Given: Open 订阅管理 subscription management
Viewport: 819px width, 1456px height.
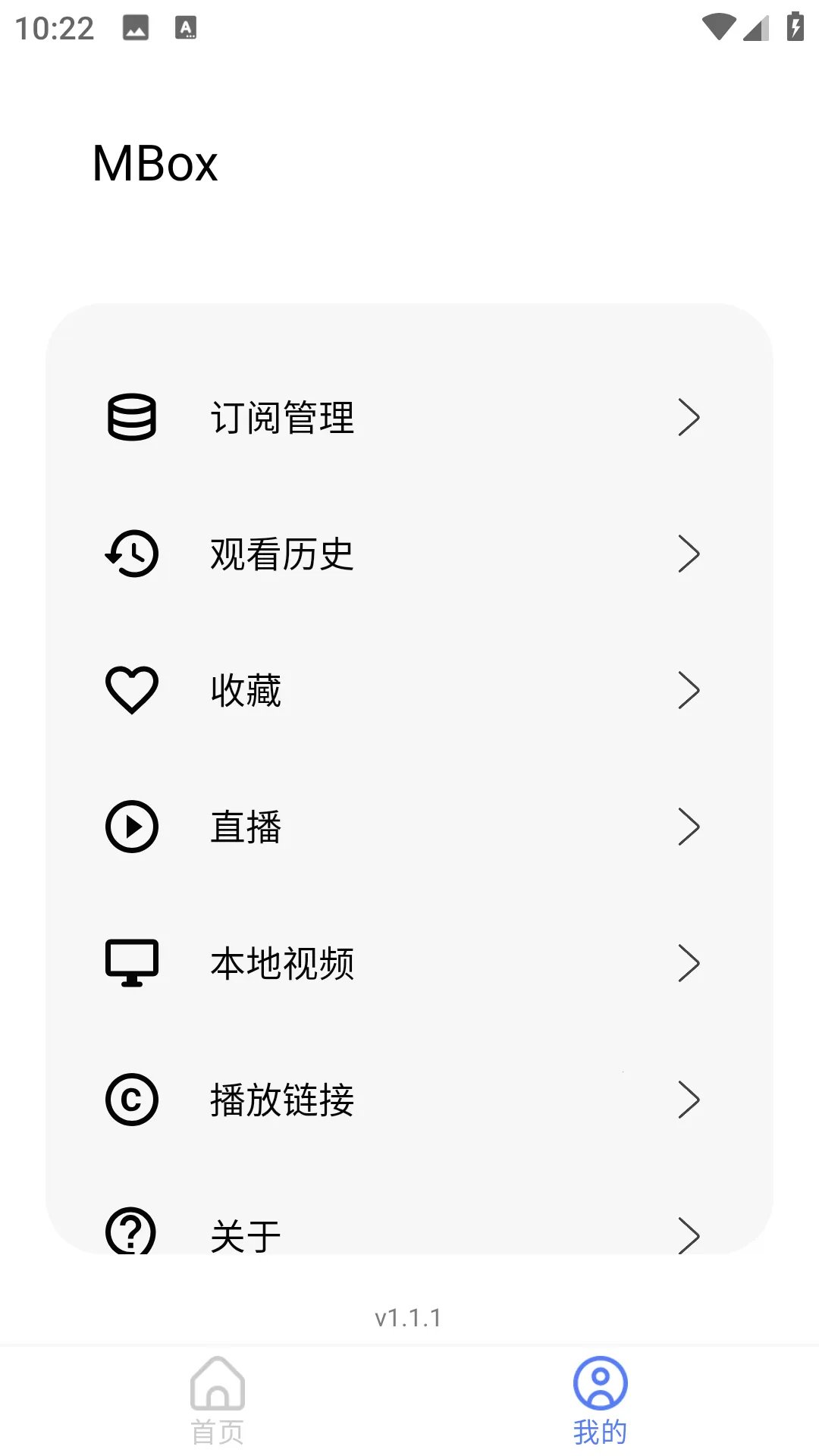Looking at the screenshot, I should click(409, 417).
